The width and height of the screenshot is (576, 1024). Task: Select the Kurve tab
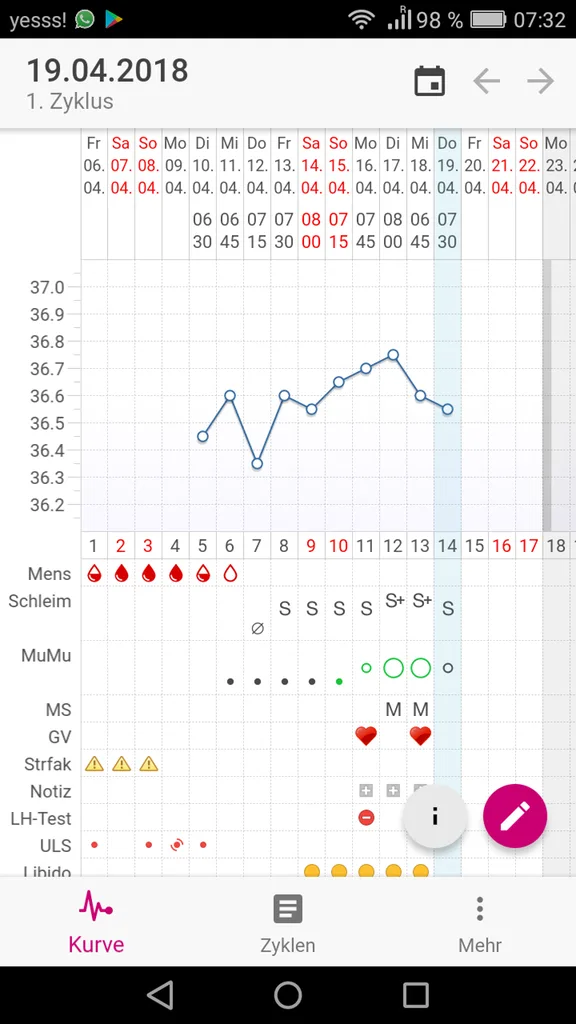tap(96, 923)
